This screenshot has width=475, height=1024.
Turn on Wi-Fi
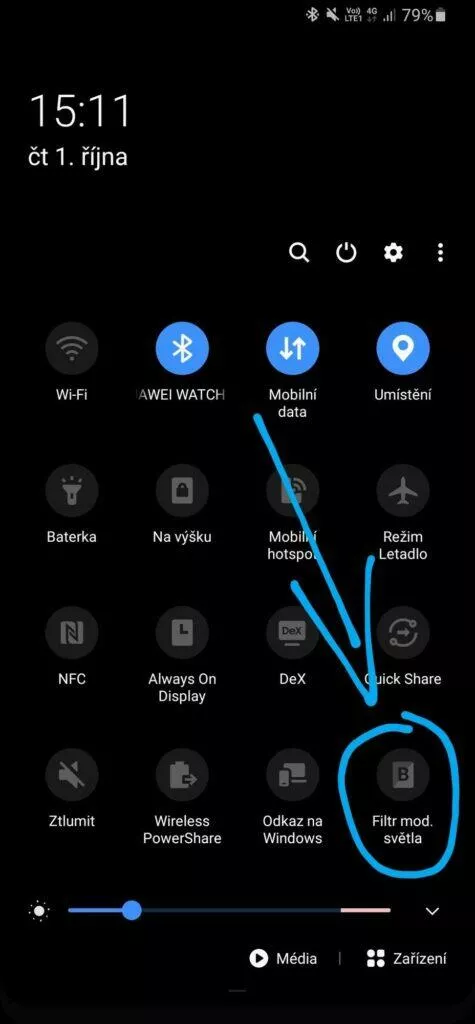[x=72, y=349]
